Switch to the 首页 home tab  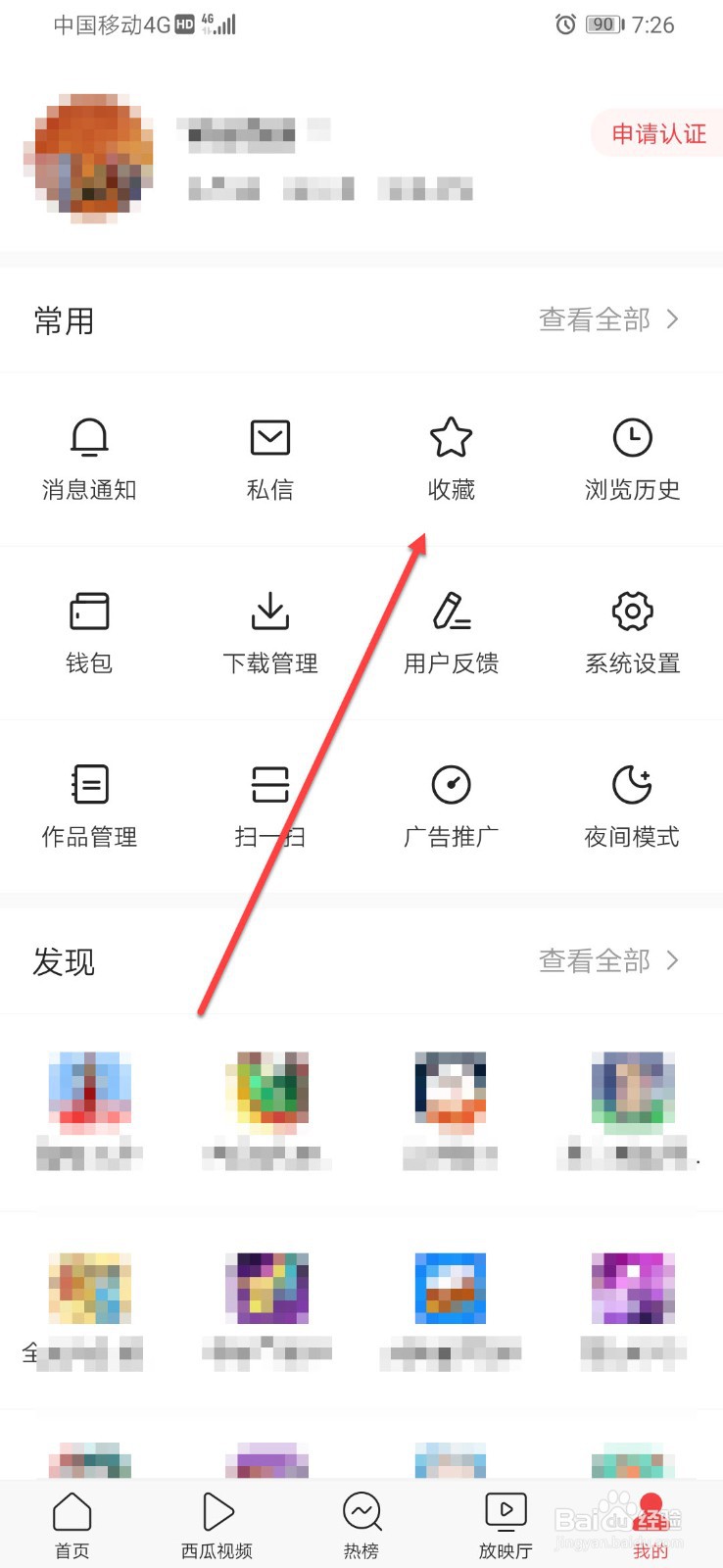[x=72, y=1522]
